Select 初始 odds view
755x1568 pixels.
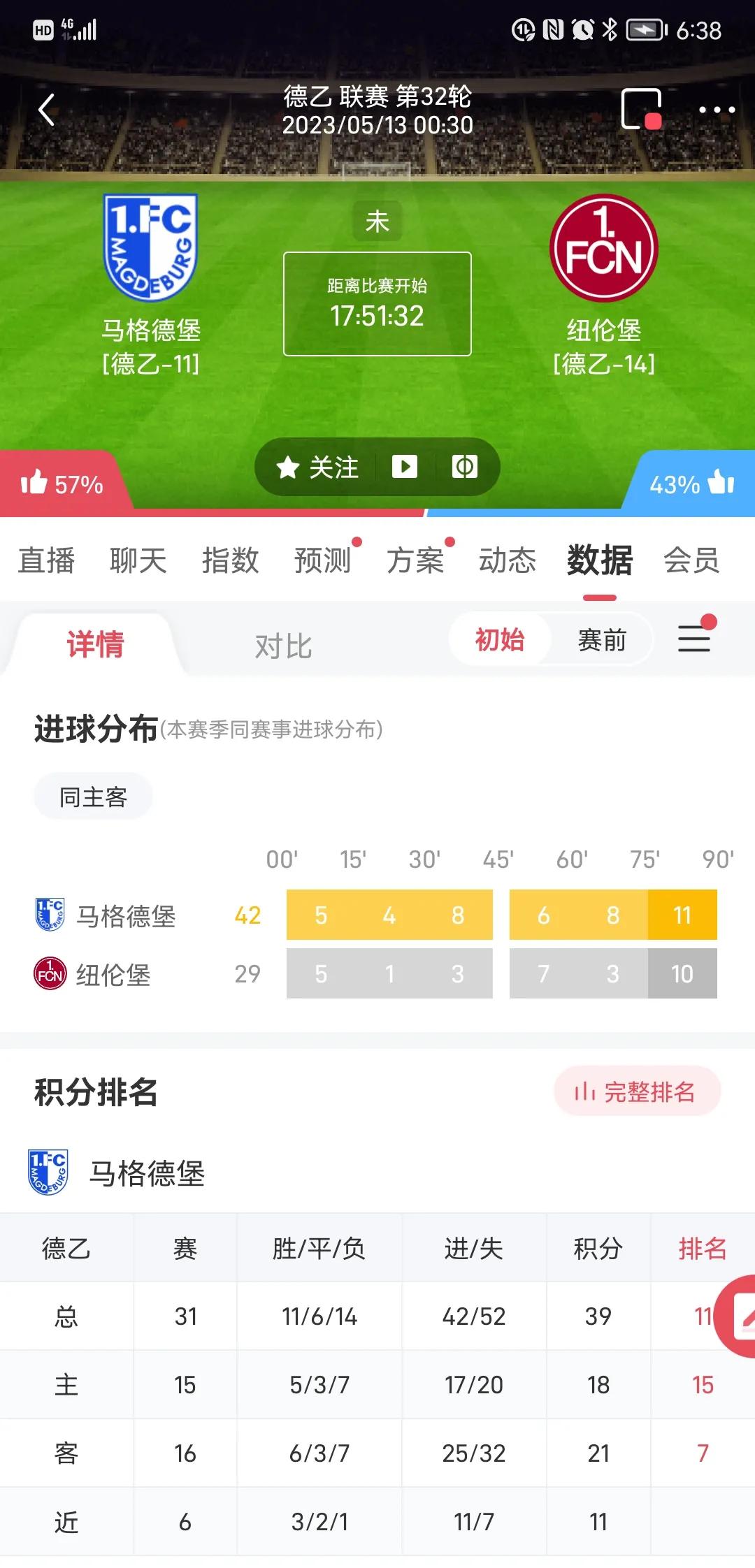pos(499,639)
